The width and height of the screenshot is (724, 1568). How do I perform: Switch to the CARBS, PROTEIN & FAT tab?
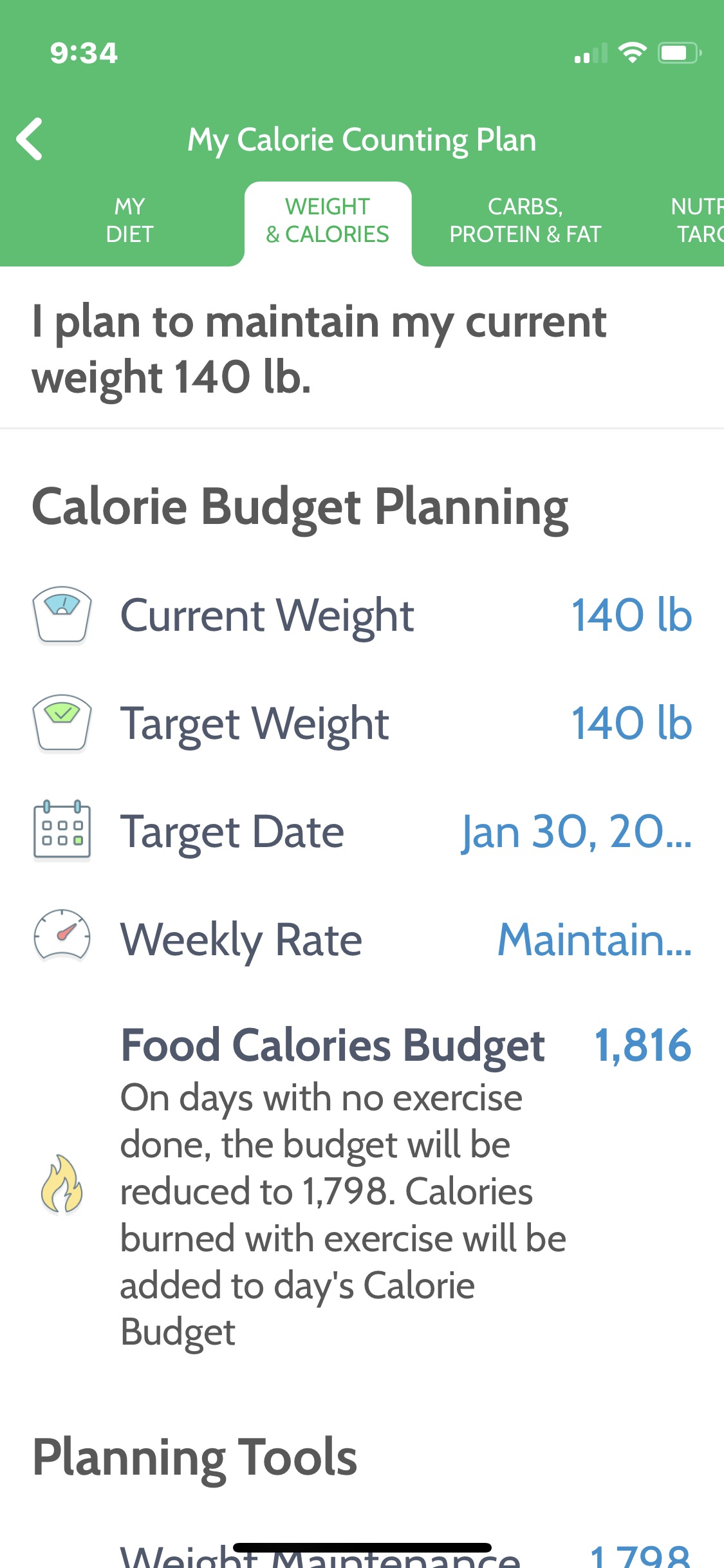pos(525,220)
